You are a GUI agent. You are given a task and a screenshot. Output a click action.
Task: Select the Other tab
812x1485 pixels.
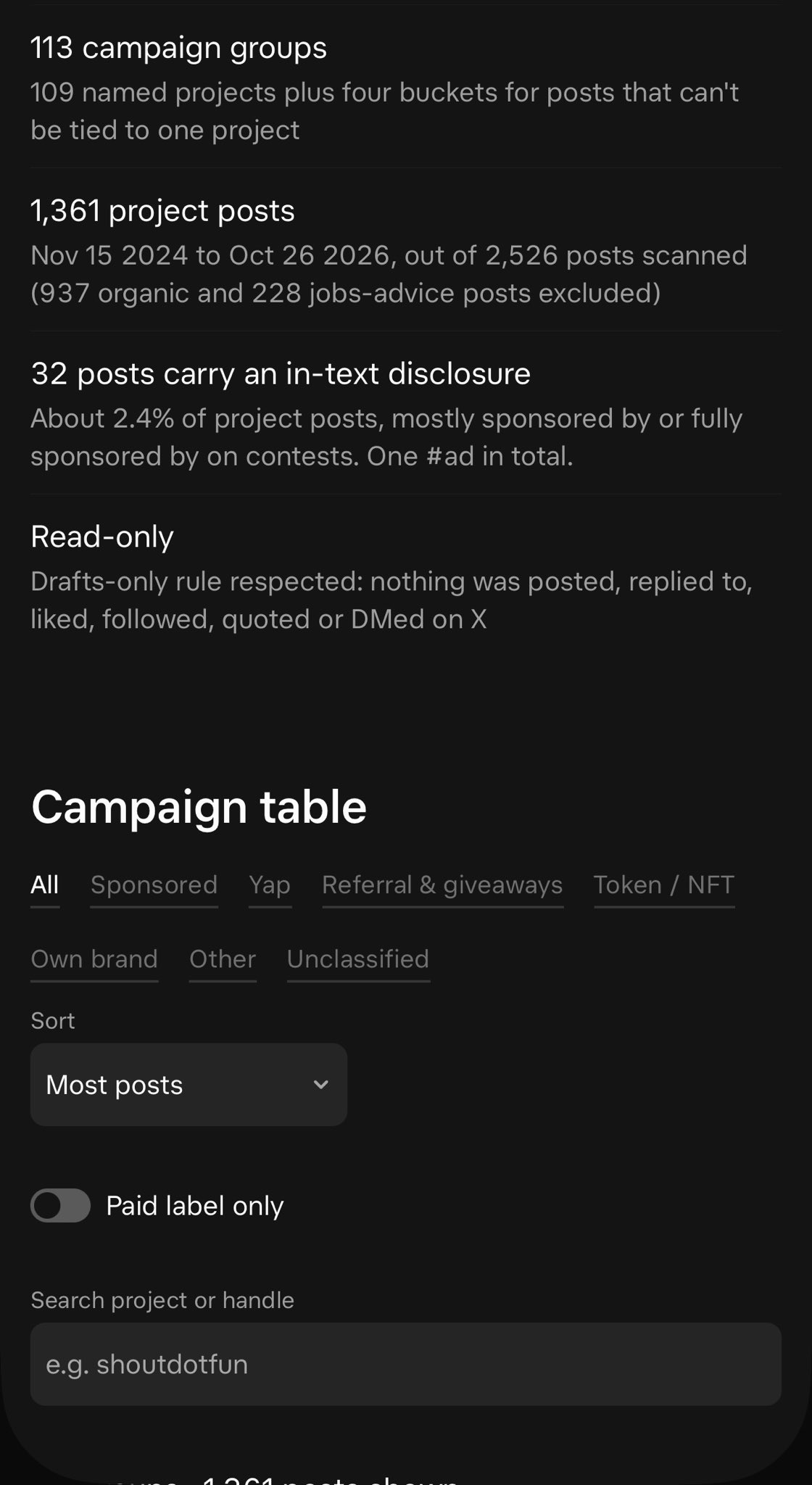click(223, 959)
